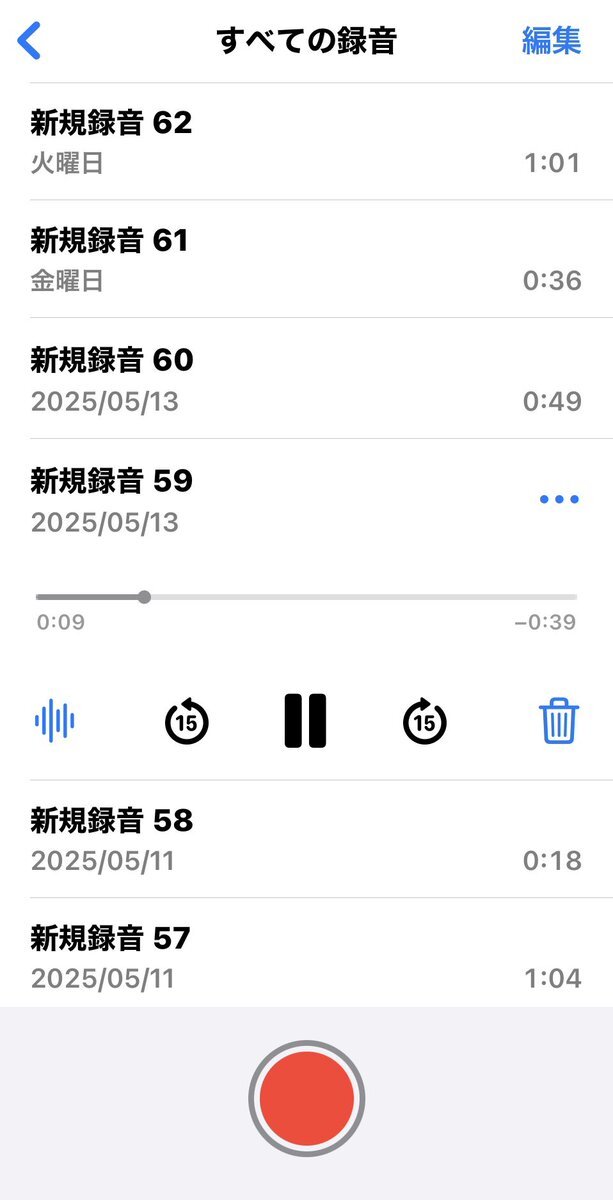This screenshot has width=613, height=1200.
Task: Tap the 編集 button
Action: pyautogui.click(x=551, y=40)
